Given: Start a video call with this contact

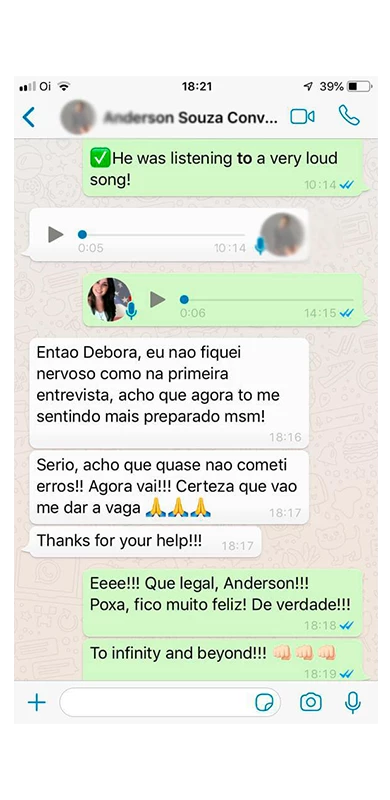Looking at the screenshot, I should click(302, 117).
